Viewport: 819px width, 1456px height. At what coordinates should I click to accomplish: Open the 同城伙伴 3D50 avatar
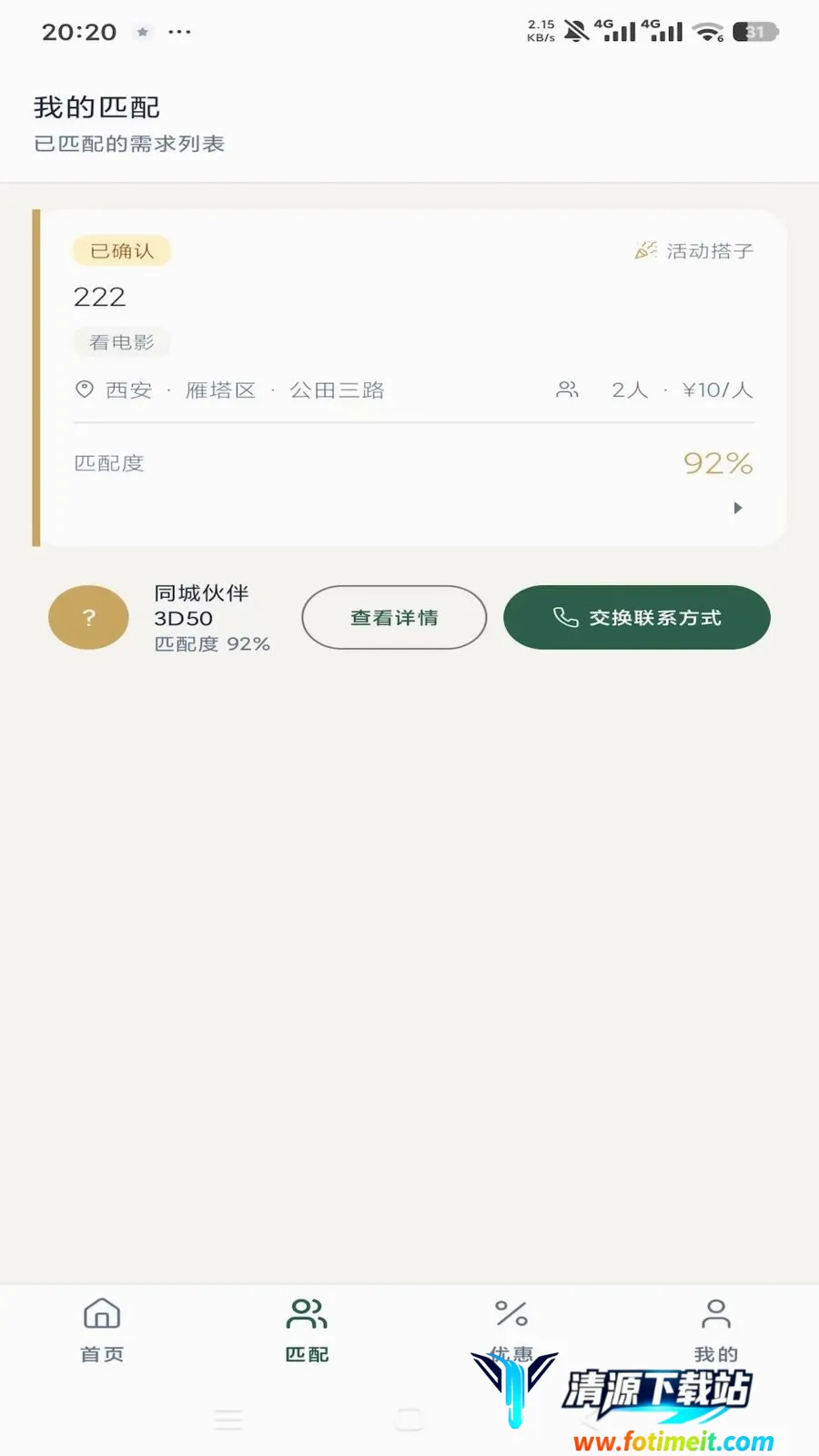pyautogui.click(x=88, y=617)
